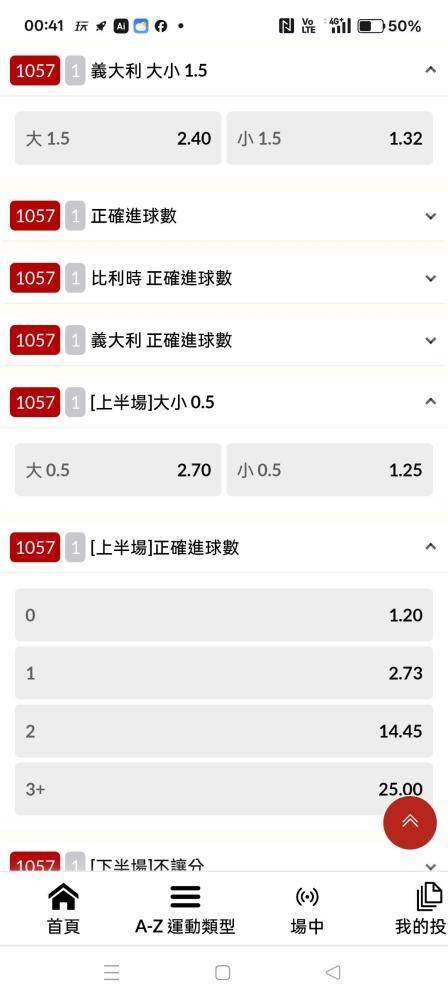Viewport: 448px width, 1000px height.
Task: Select 小 1.5 at odds 1.32
Action: tap(329, 138)
